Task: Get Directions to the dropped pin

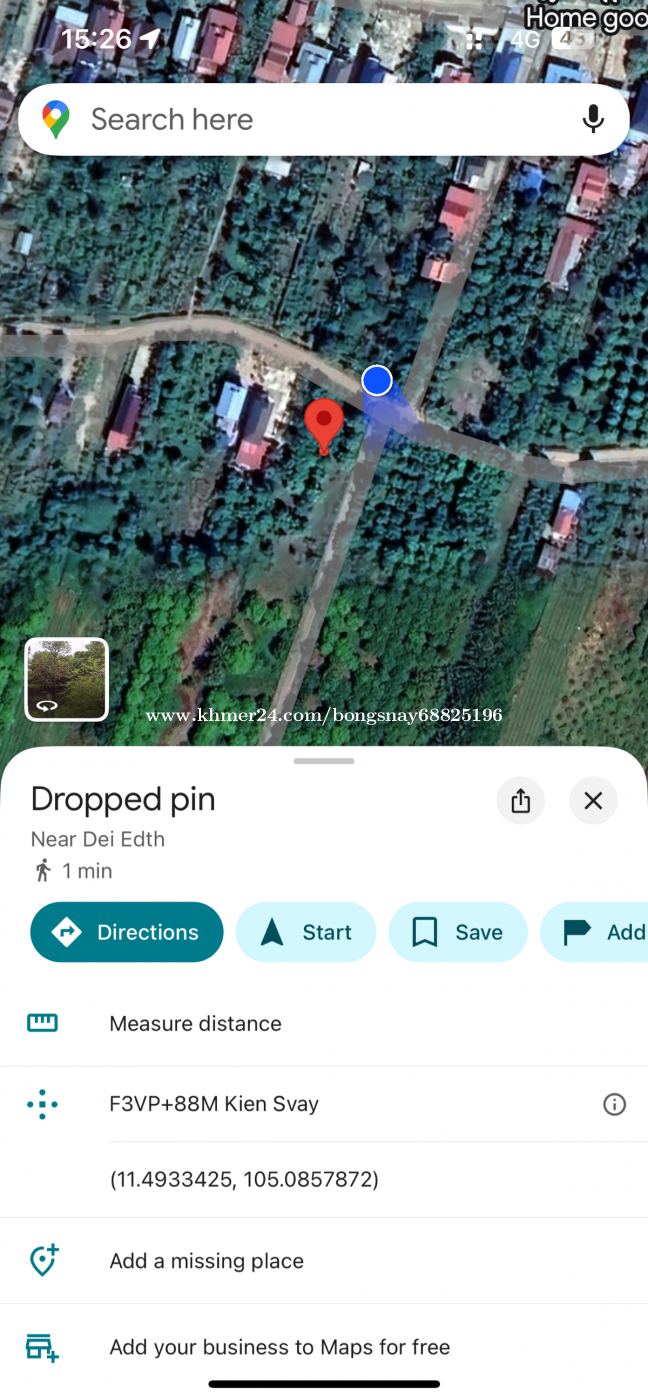Action: pyautogui.click(x=127, y=932)
